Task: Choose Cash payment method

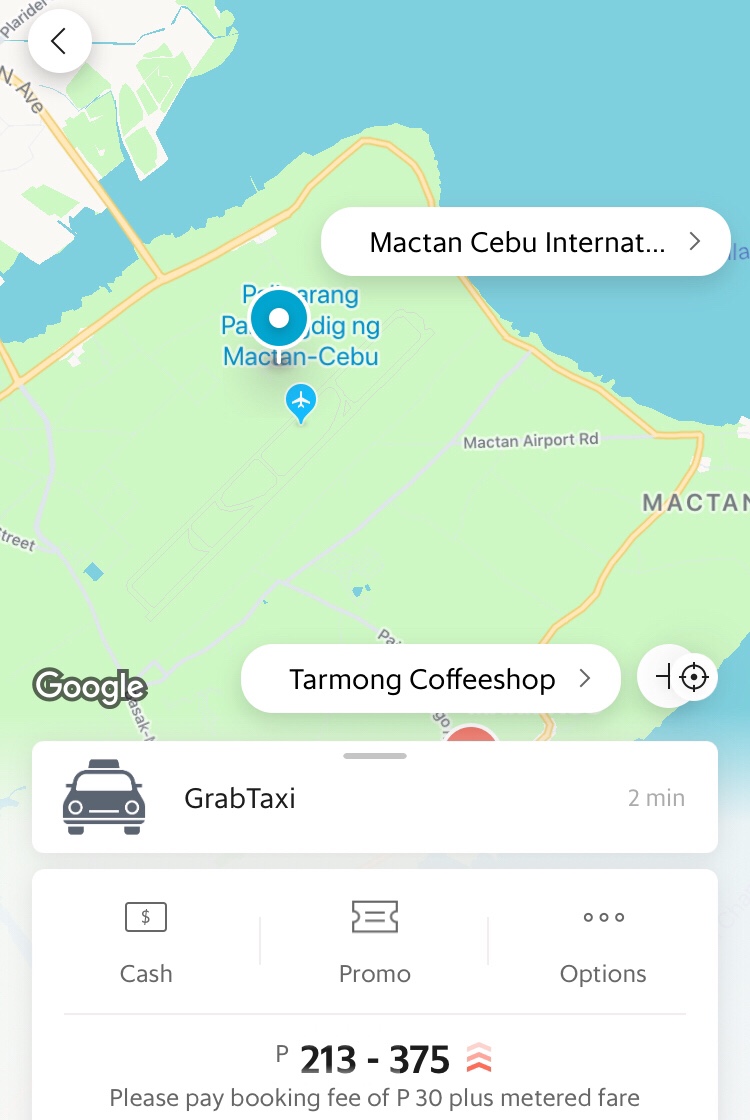Action: tap(146, 941)
